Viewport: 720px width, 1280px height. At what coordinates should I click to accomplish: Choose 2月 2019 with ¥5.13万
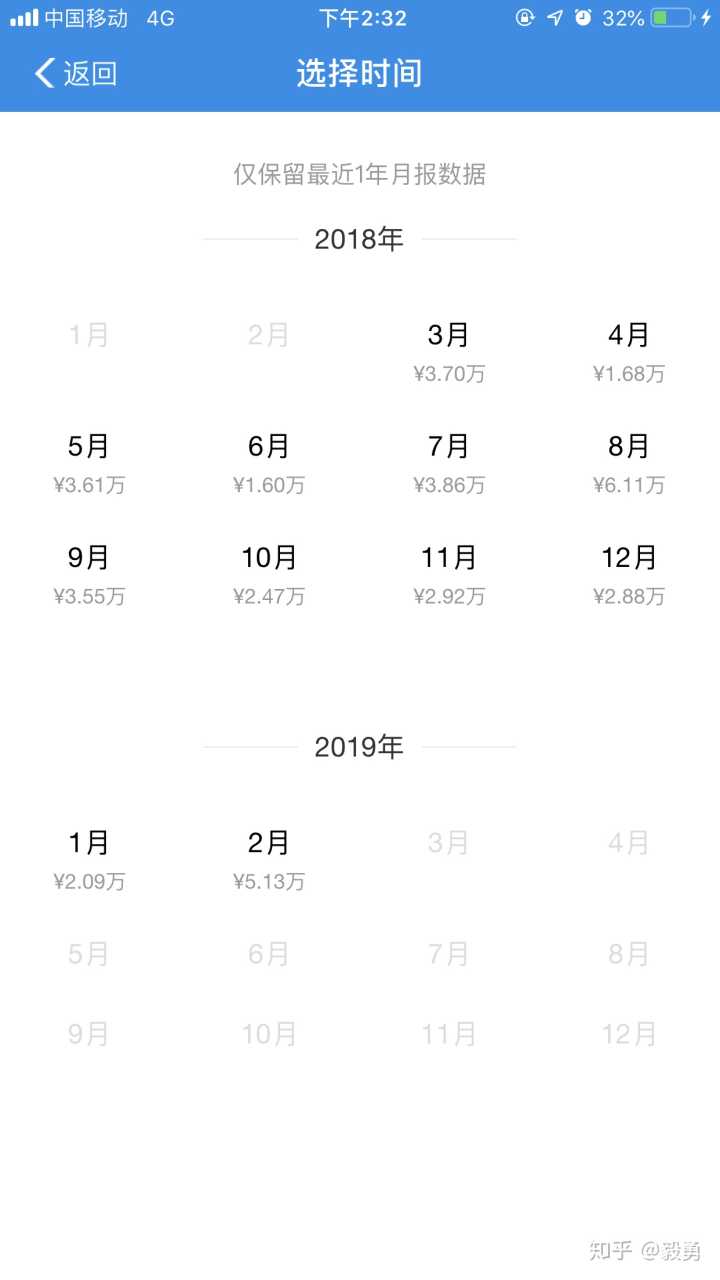click(x=269, y=859)
